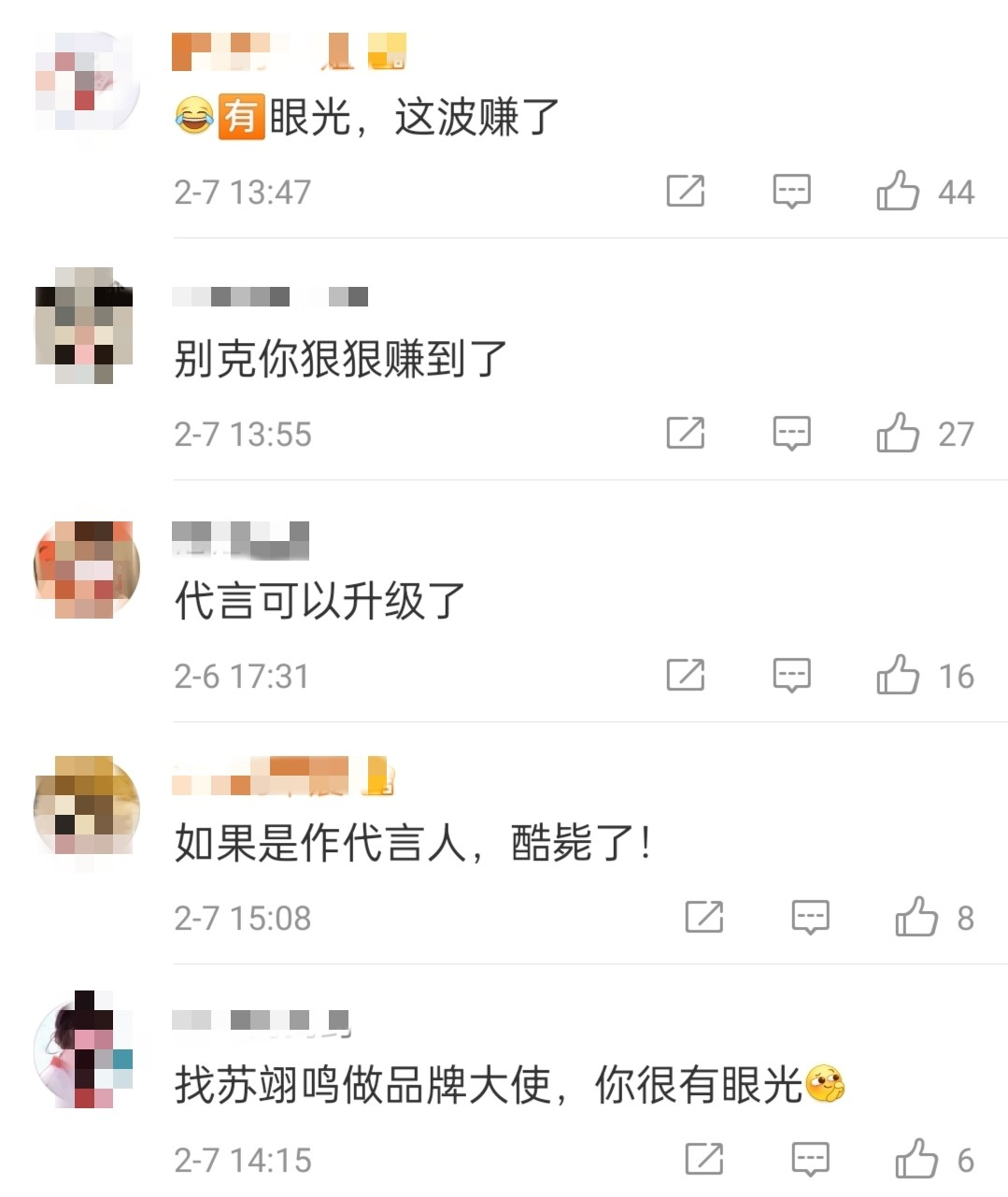Image resolution: width=1008 pixels, height=1197 pixels.
Task: Share the comment mentioning 苏翊鸣做品牌大使
Action: 703,1159
